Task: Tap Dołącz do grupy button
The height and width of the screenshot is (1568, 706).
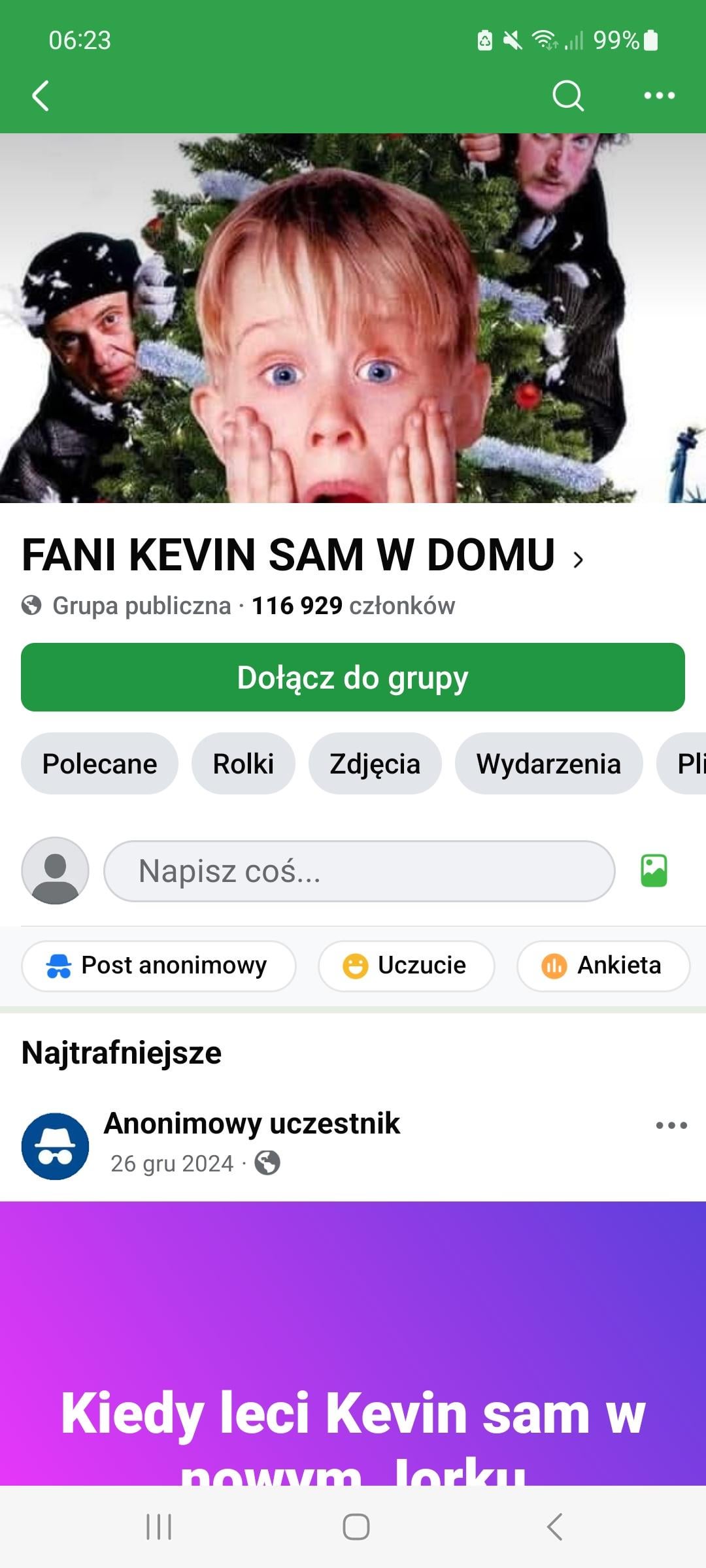Action: [x=353, y=678]
